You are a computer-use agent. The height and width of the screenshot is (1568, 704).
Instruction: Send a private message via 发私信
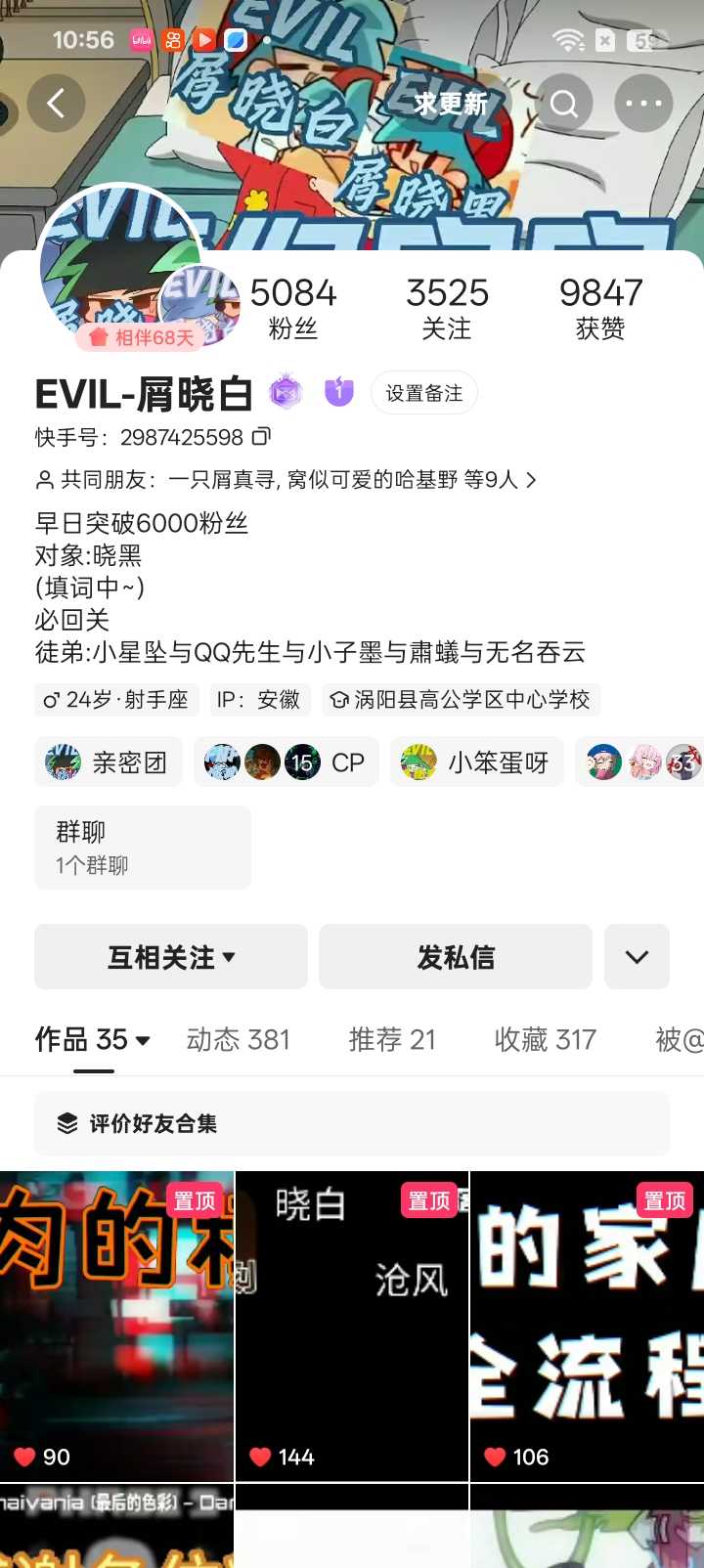click(456, 957)
